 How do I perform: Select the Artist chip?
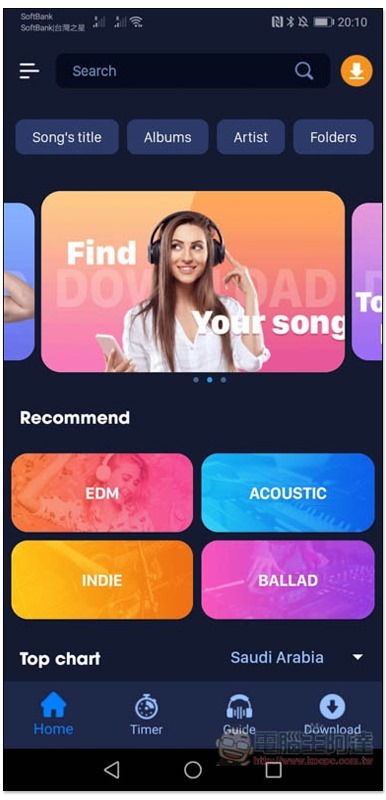click(251, 137)
